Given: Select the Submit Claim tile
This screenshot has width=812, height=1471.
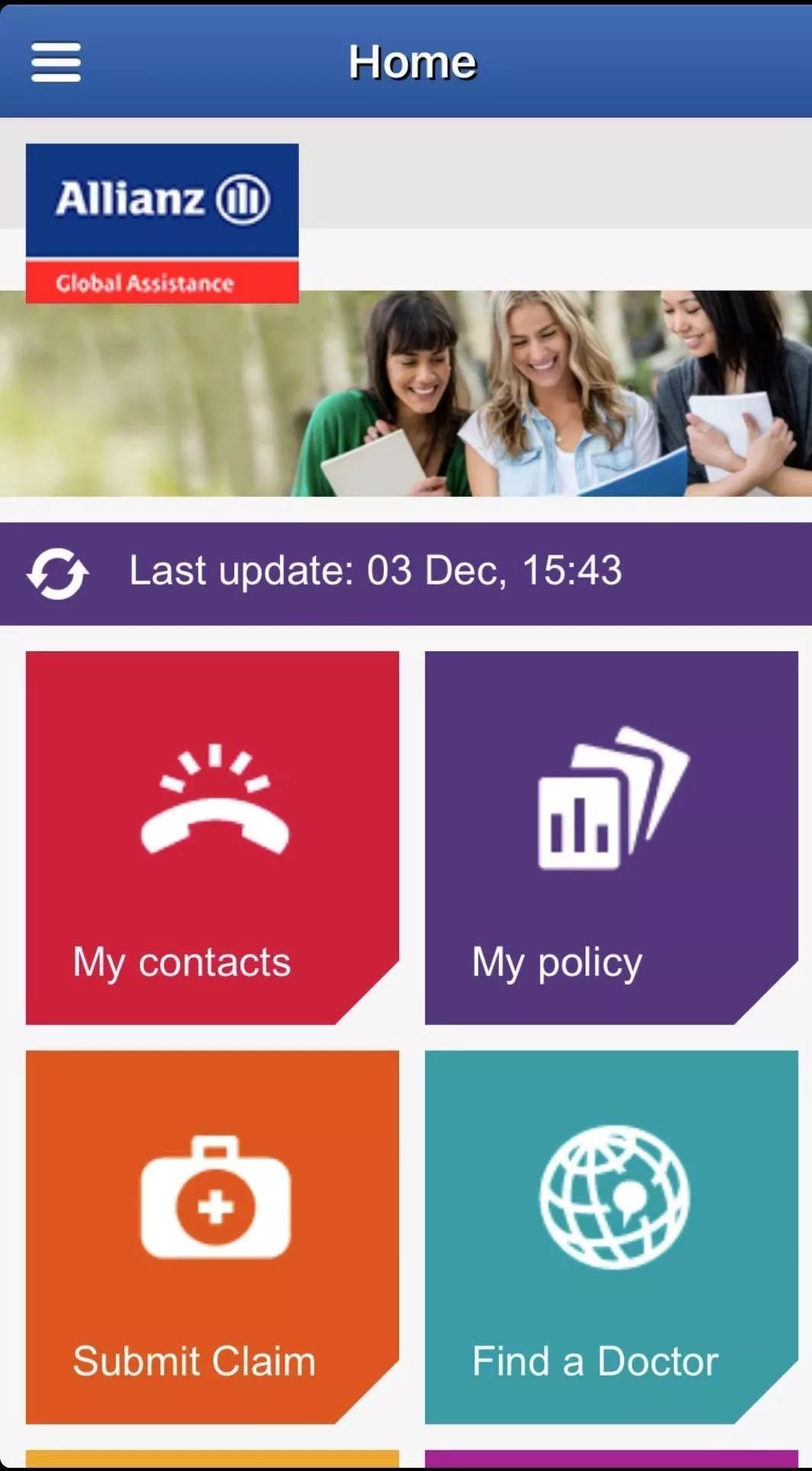Looking at the screenshot, I should pyautogui.click(x=212, y=1237).
